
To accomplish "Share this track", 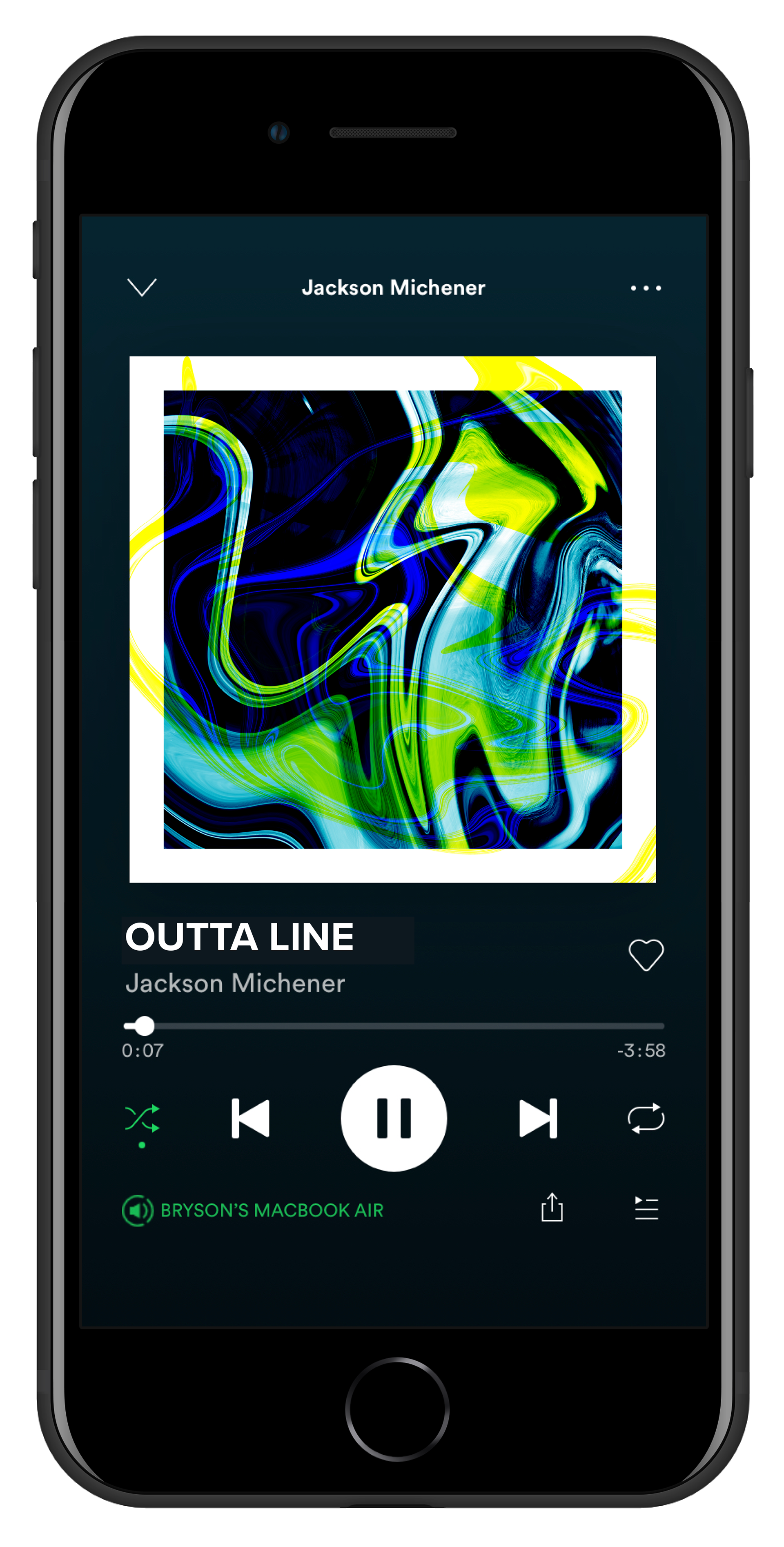I will 552,1207.
